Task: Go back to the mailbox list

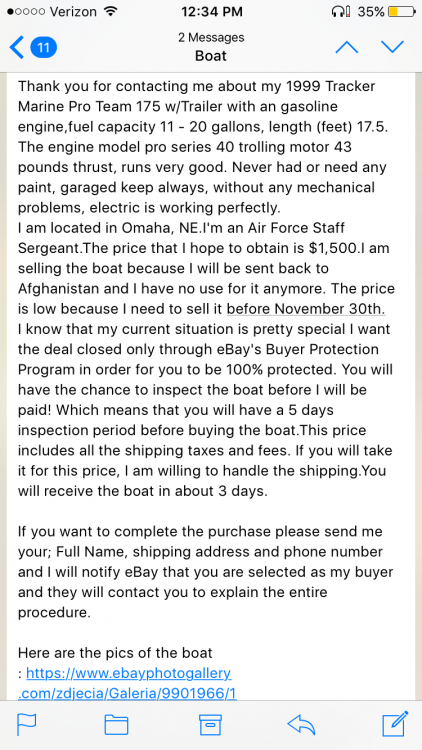Action: tap(33, 48)
